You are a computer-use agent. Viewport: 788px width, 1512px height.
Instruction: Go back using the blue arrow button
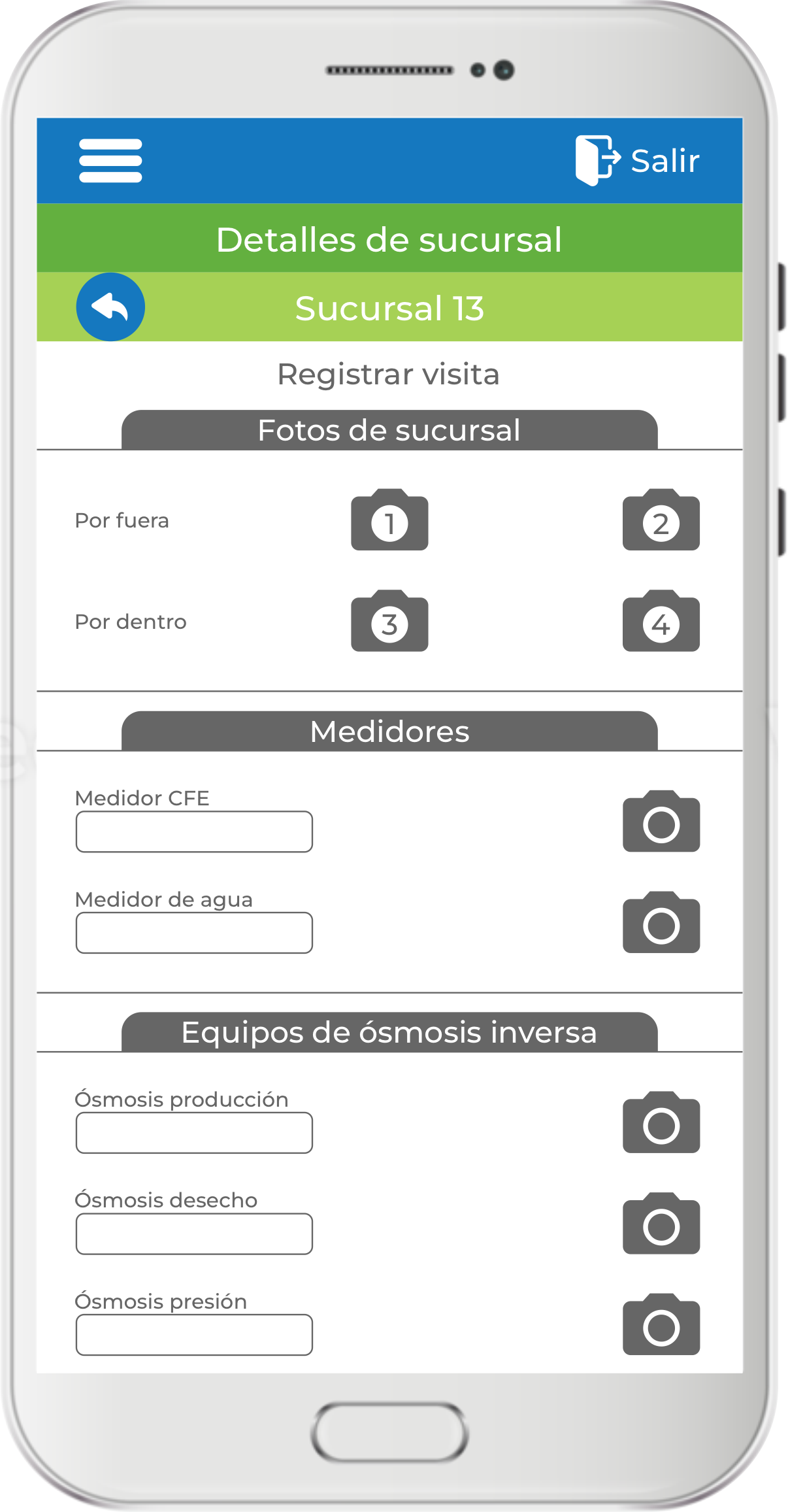(x=110, y=307)
